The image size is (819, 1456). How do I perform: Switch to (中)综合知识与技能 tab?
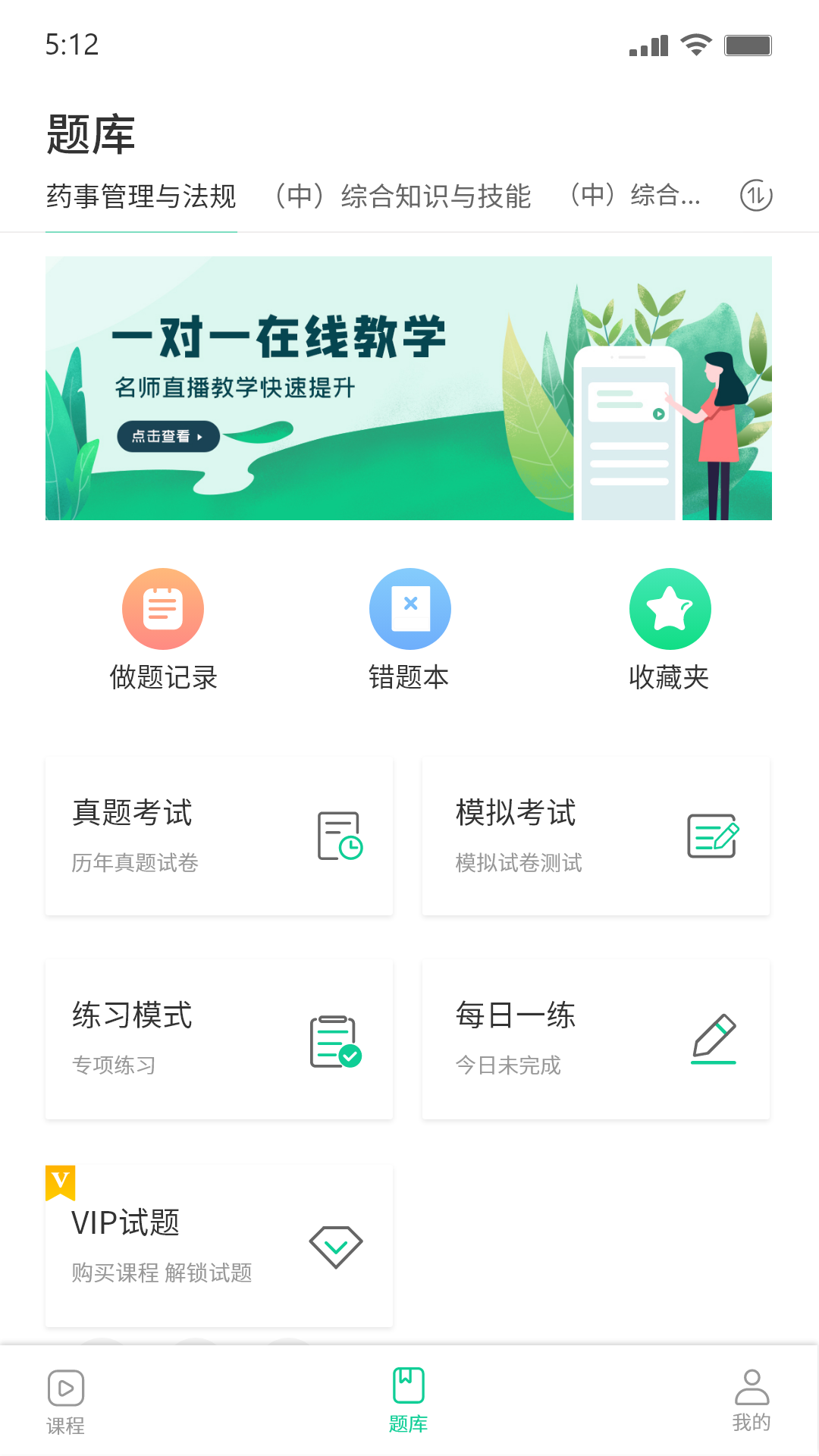403,196
